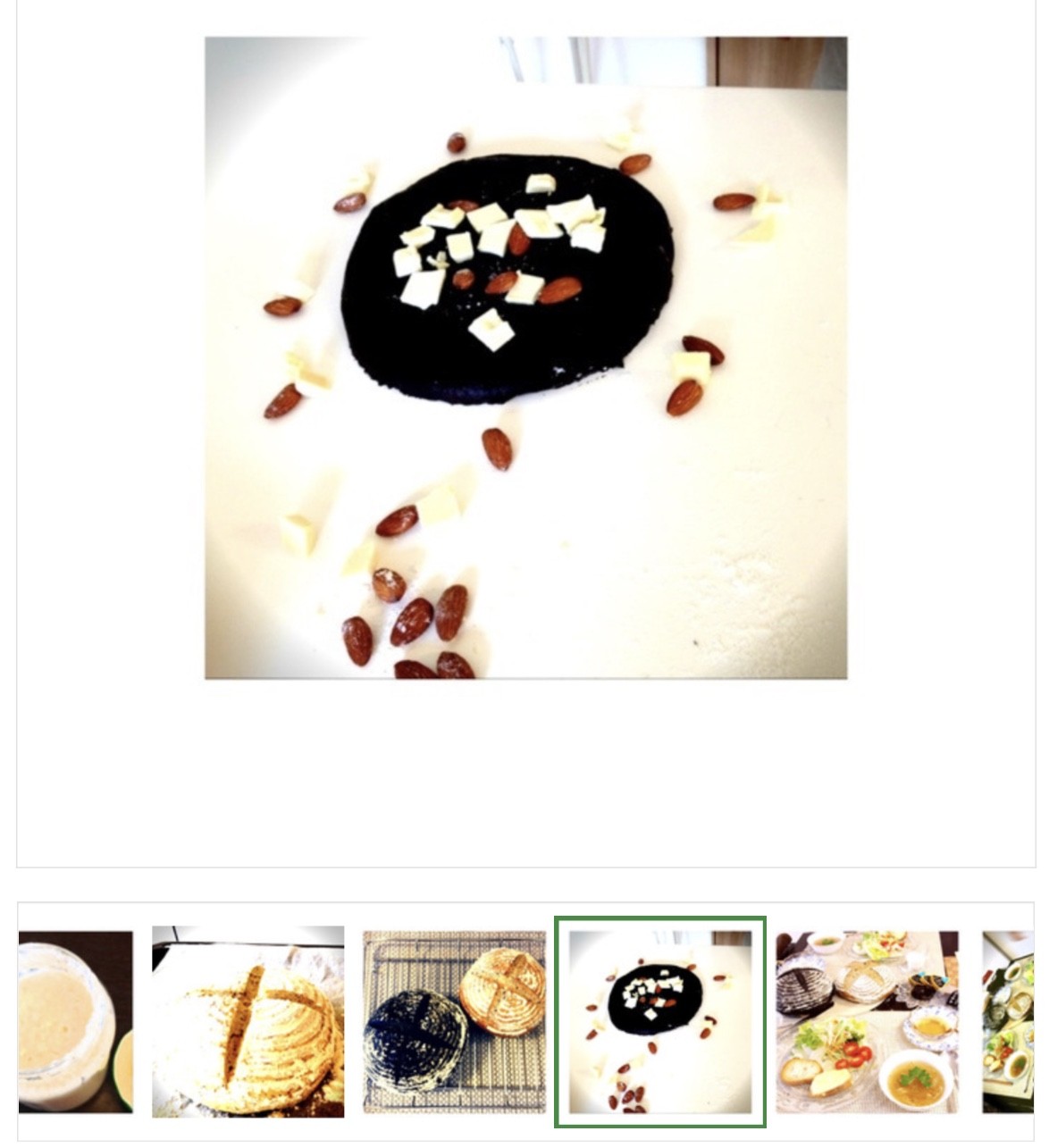This screenshot has height=1148, width=1049.
Task: Open the scored golden loaf thumbnail
Action: [248, 1021]
